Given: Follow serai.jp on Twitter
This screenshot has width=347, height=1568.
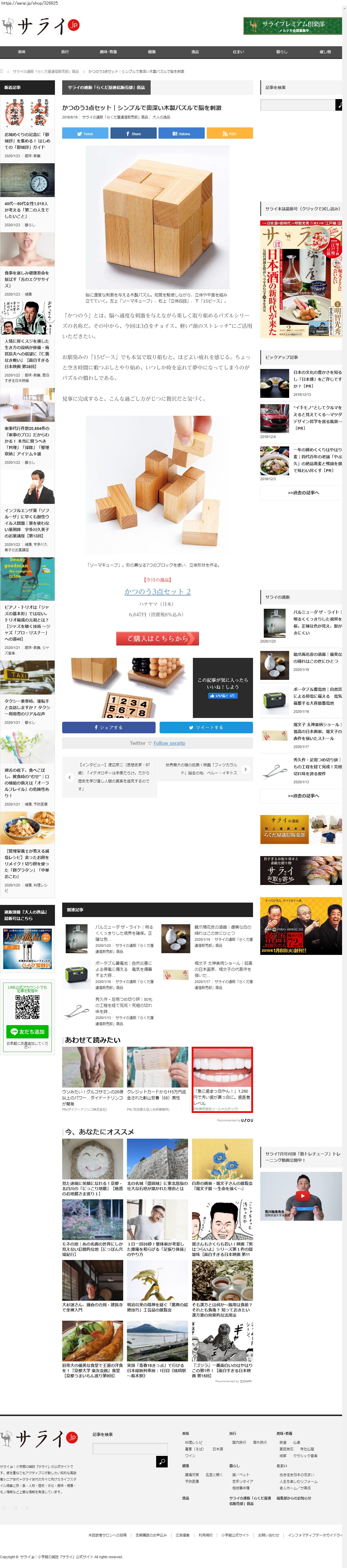Looking at the screenshot, I should [169, 743].
